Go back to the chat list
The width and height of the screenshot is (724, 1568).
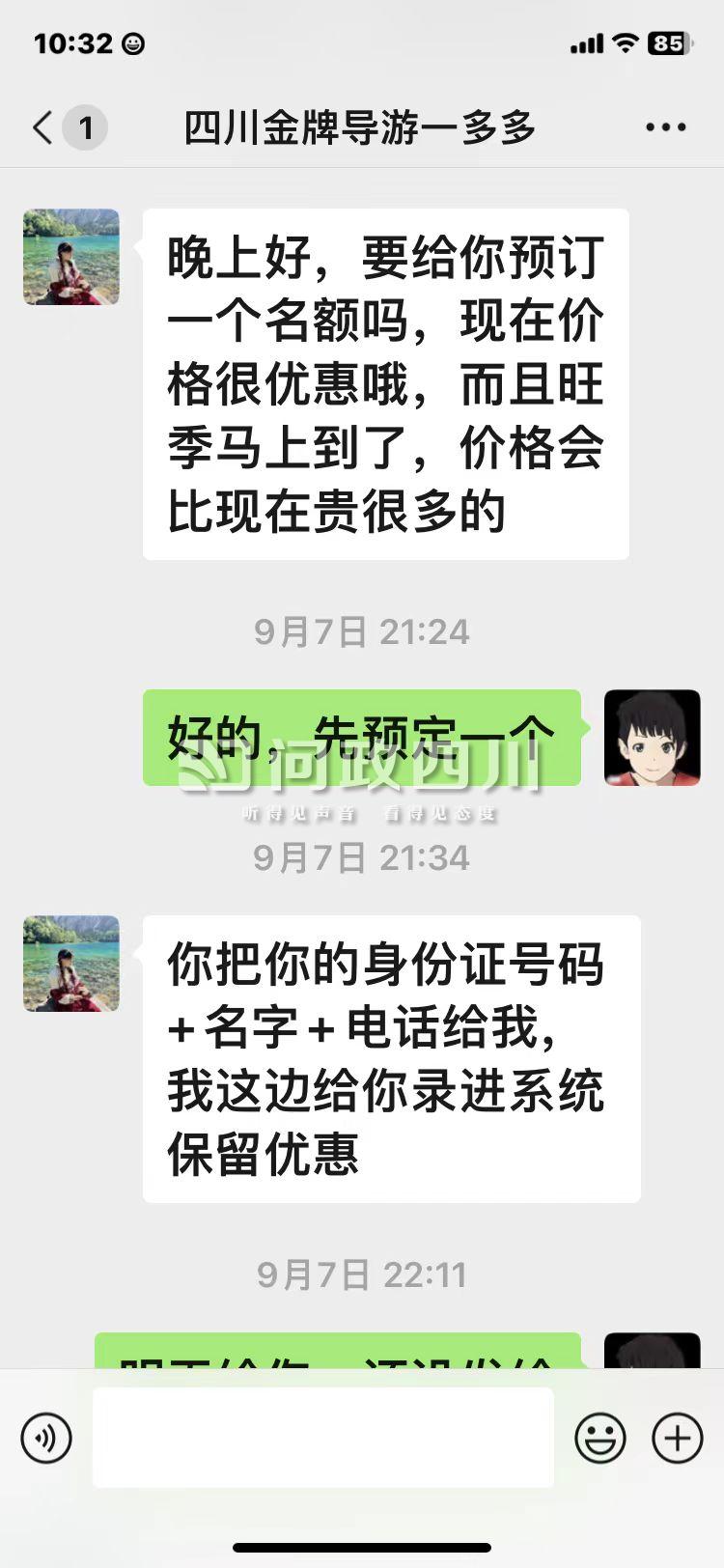tap(43, 127)
